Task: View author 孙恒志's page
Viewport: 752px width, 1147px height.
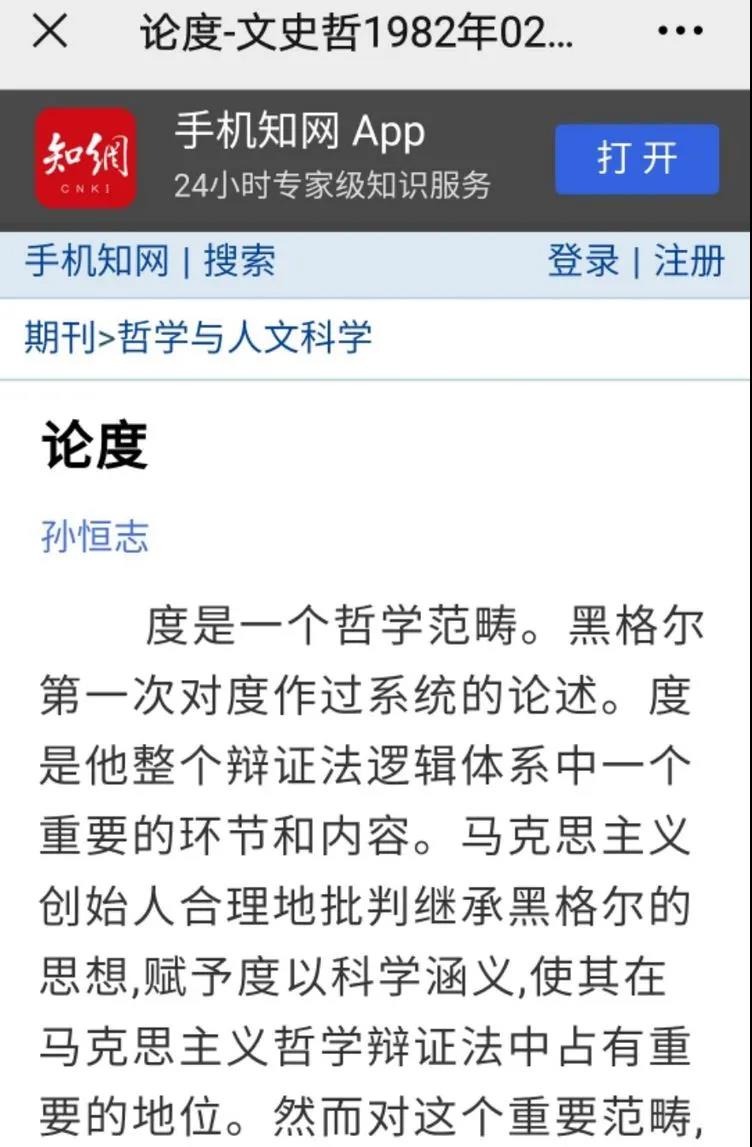Action: (95, 537)
